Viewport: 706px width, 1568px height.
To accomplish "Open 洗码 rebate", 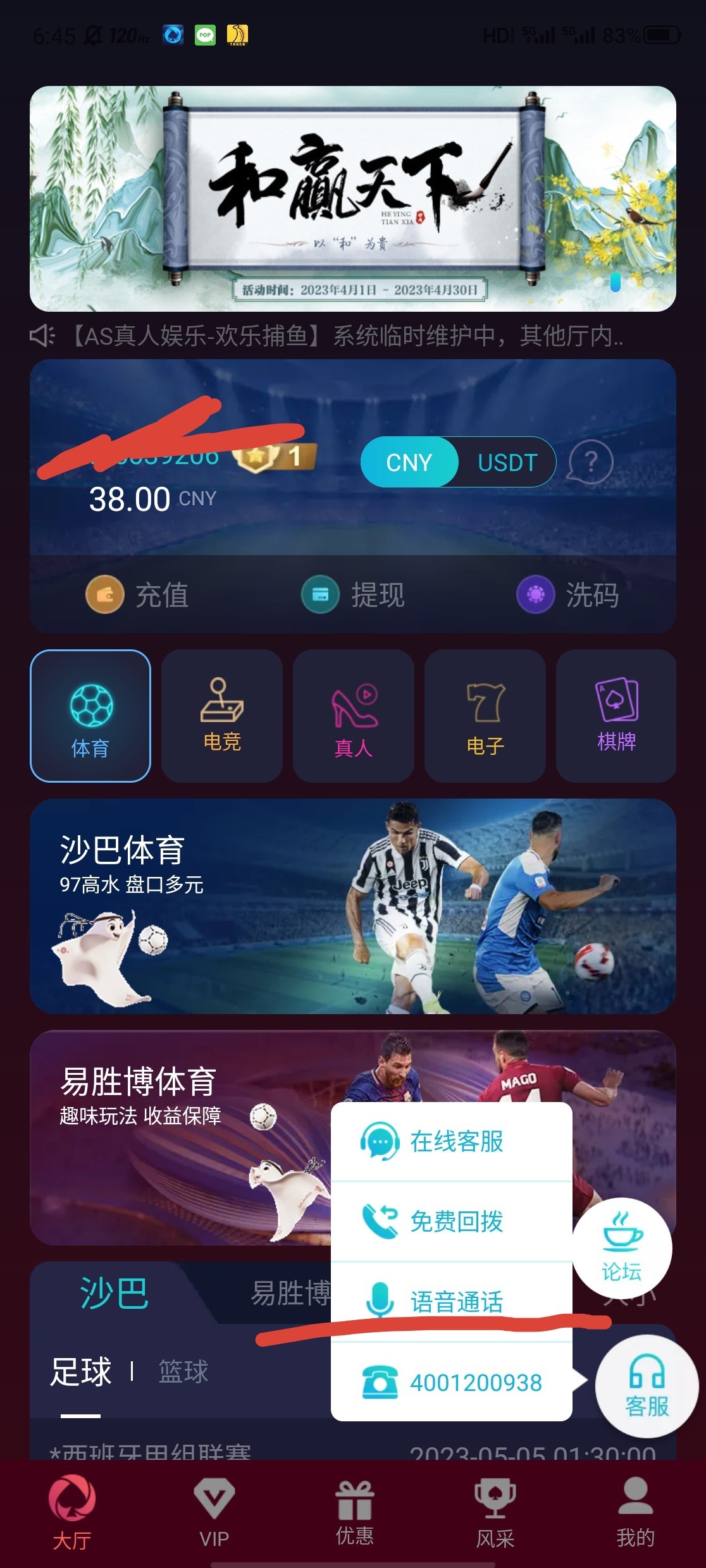I will [567, 595].
